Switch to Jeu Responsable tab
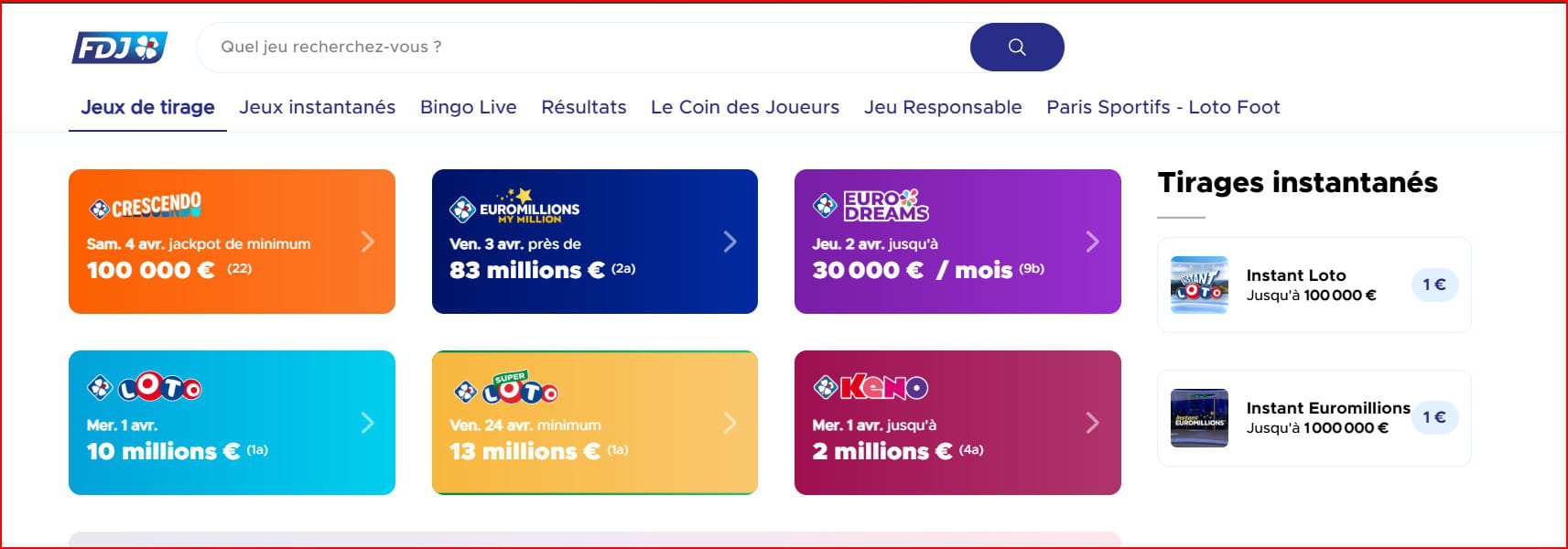The image size is (1568, 549). tap(942, 107)
